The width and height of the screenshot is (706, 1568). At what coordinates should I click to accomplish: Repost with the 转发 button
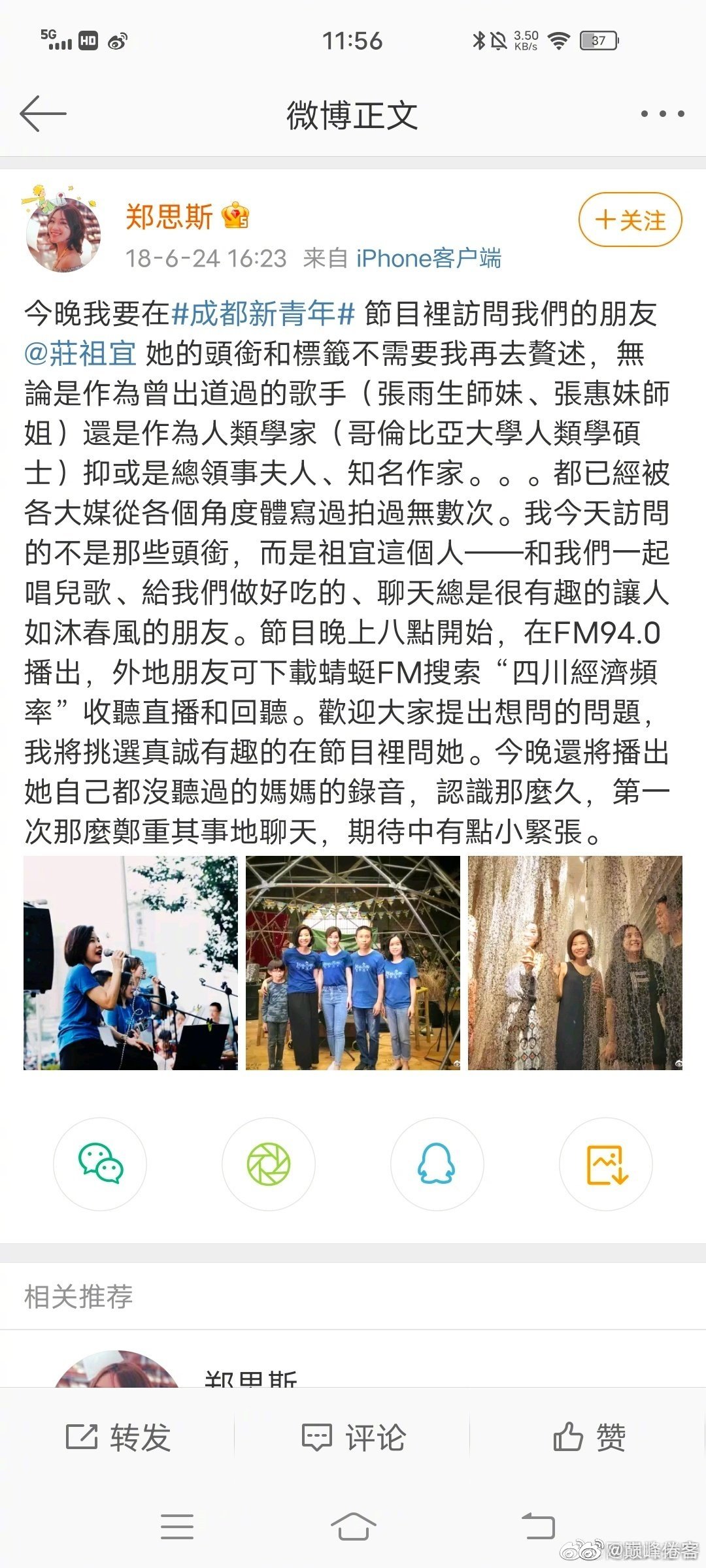tap(118, 1437)
